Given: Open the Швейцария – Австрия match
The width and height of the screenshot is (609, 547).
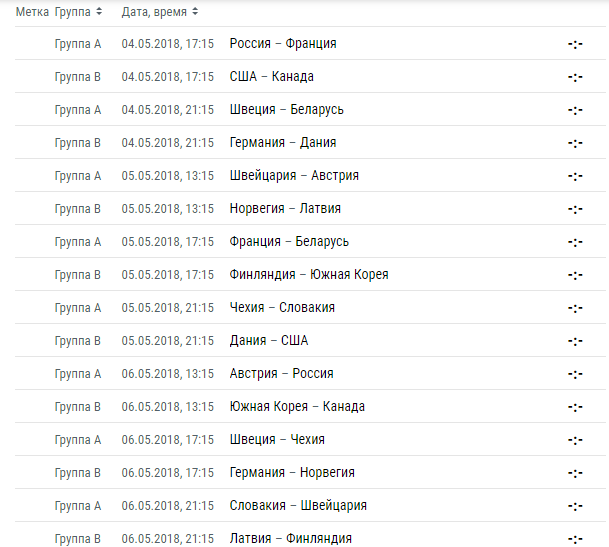Looking at the screenshot, I should point(293,176).
